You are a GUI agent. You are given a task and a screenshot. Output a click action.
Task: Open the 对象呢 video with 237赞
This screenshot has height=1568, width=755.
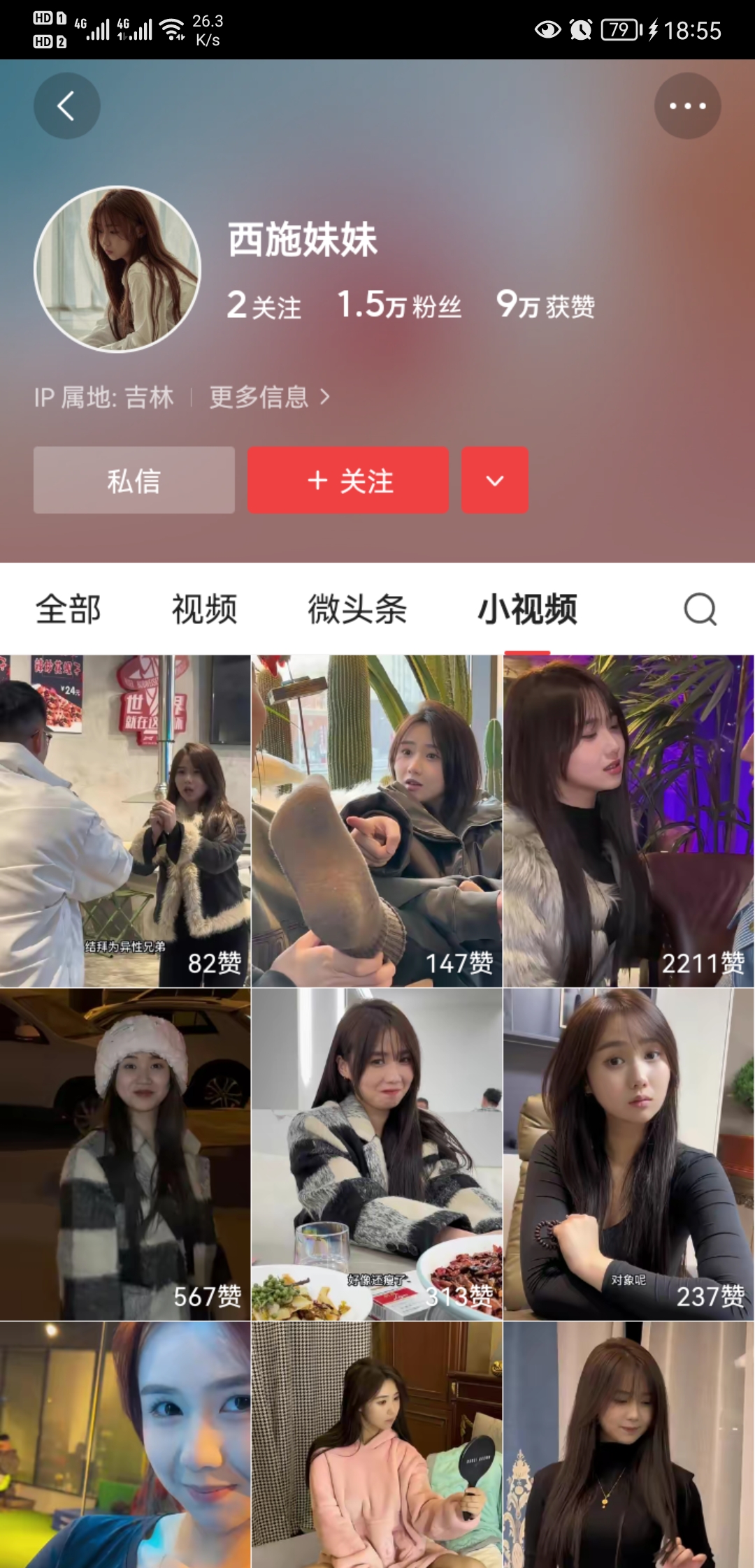pyautogui.click(x=628, y=1154)
